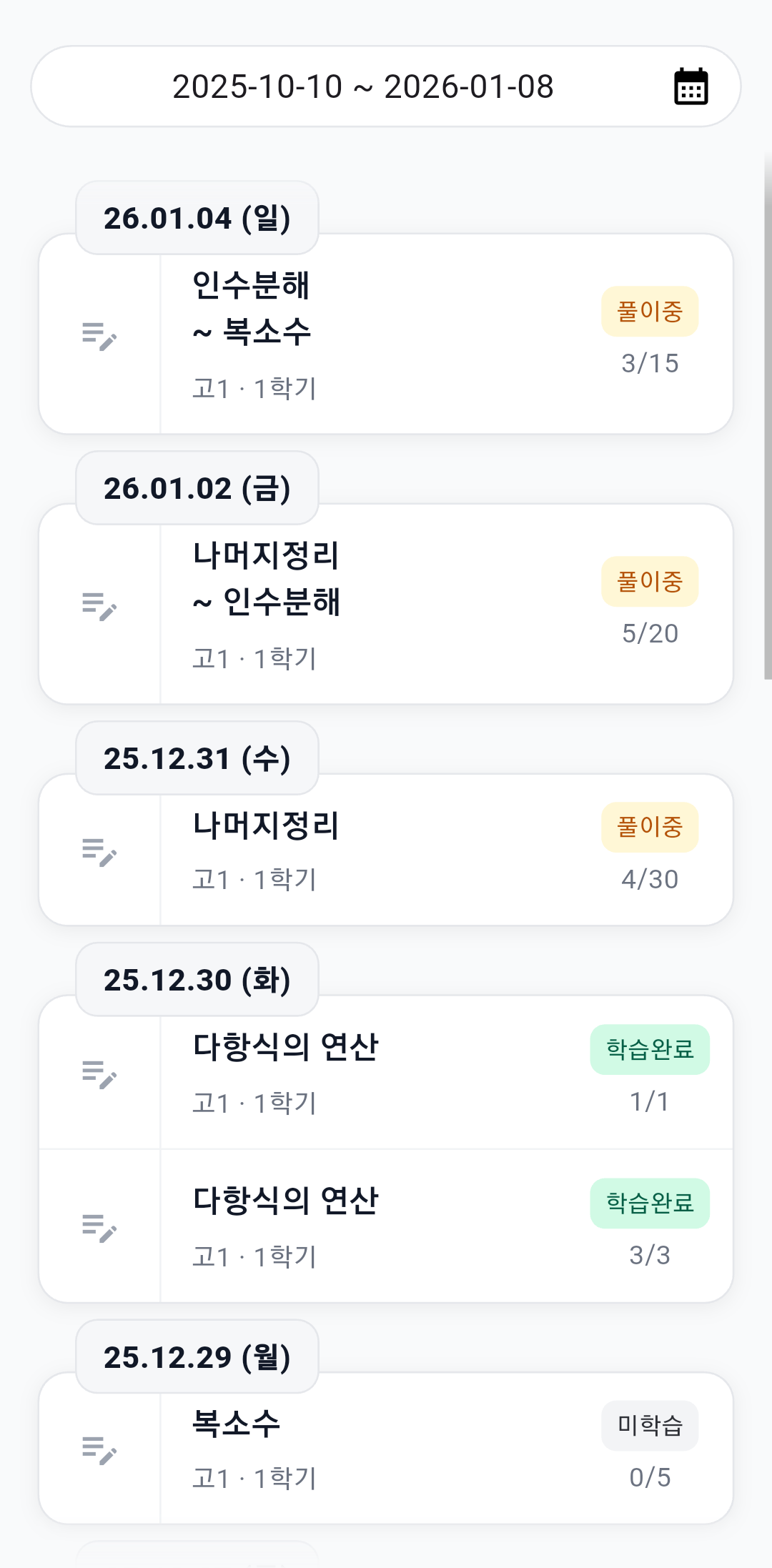Toggle the 미학습 status badge on 복소수

pos(649,1424)
